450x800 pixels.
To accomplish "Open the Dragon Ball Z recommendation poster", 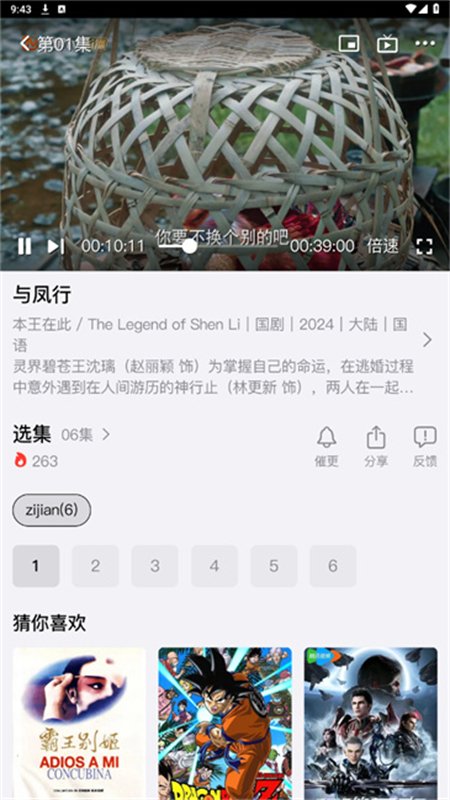I will pyautogui.click(x=225, y=723).
